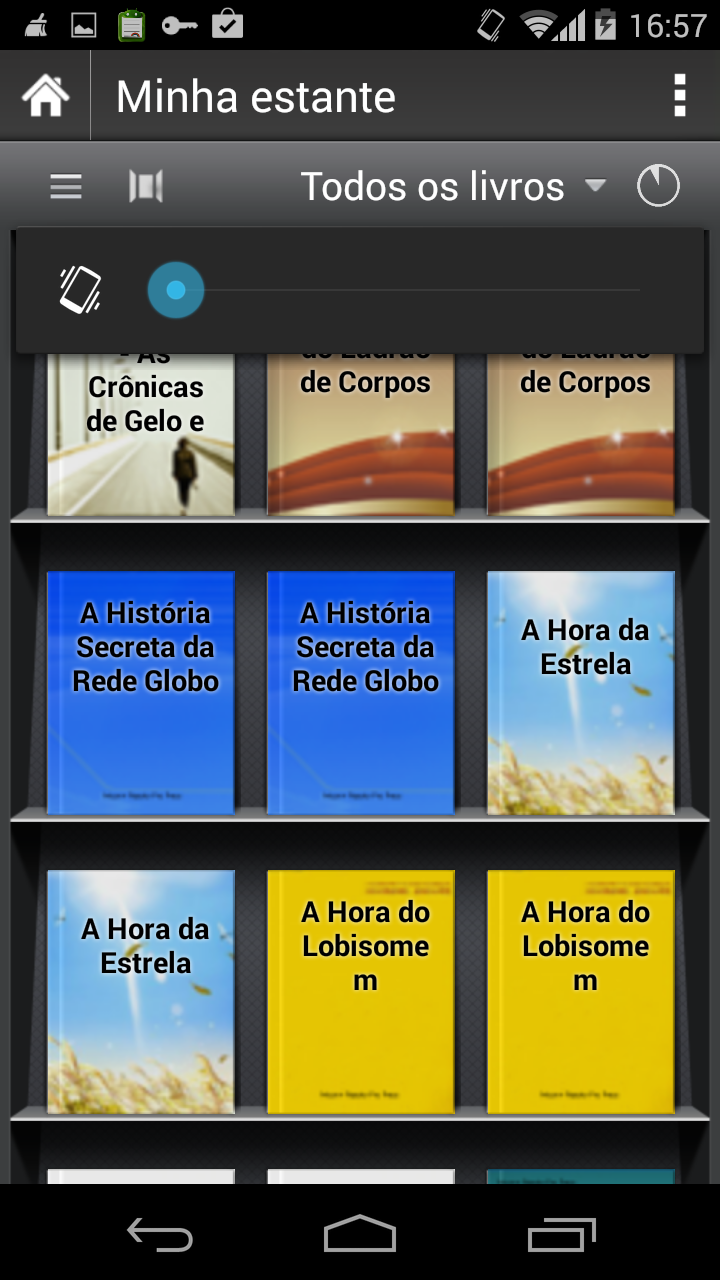
Task: Go back using the system back button
Action: coord(160,1236)
